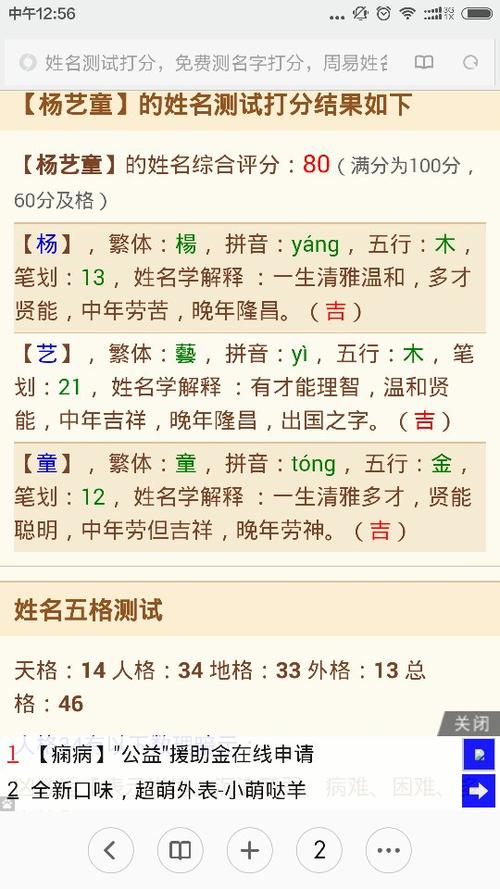Tap the address bar with the page title
Screen dimensions: 500x889
coord(215,62)
